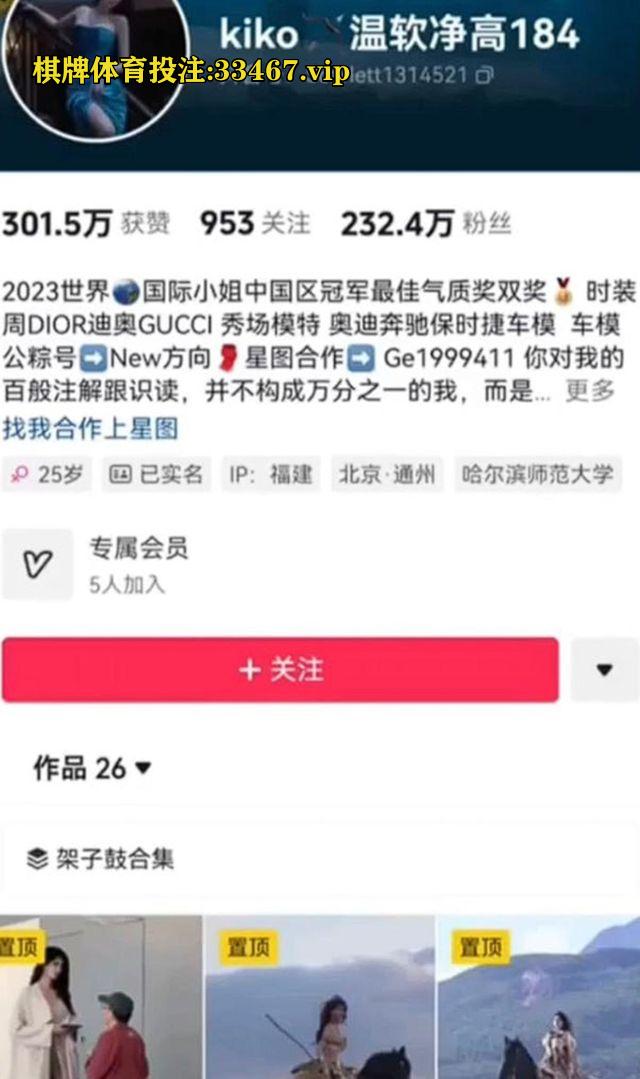Expand the bio with 更多

pyautogui.click(x=590, y=391)
